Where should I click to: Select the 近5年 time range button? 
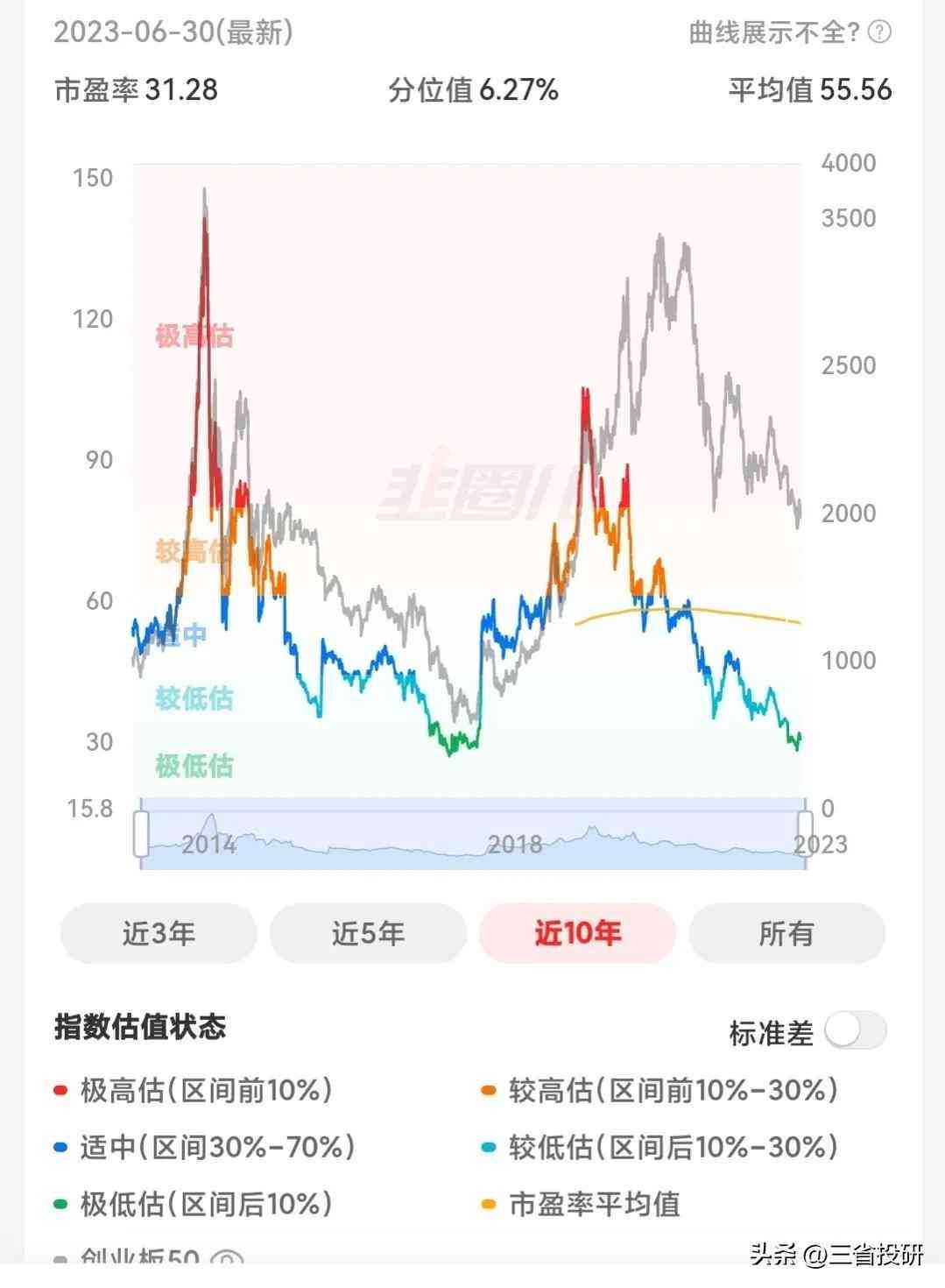pos(367,934)
